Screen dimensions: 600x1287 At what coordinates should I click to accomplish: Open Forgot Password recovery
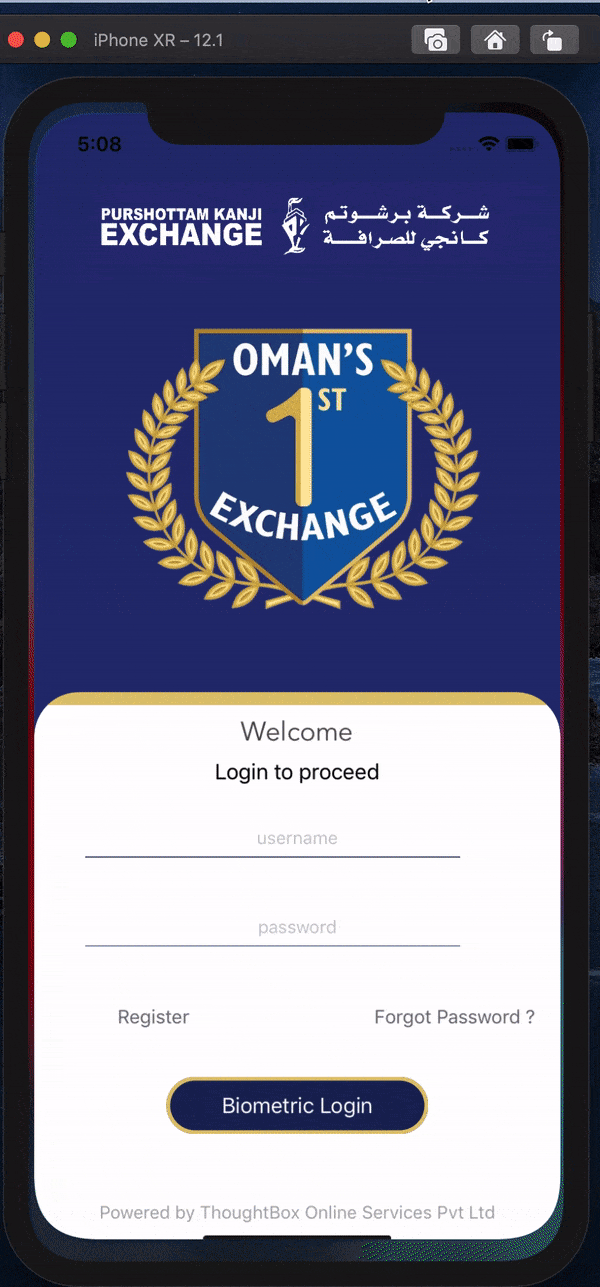pyautogui.click(x=454, y=1017)
